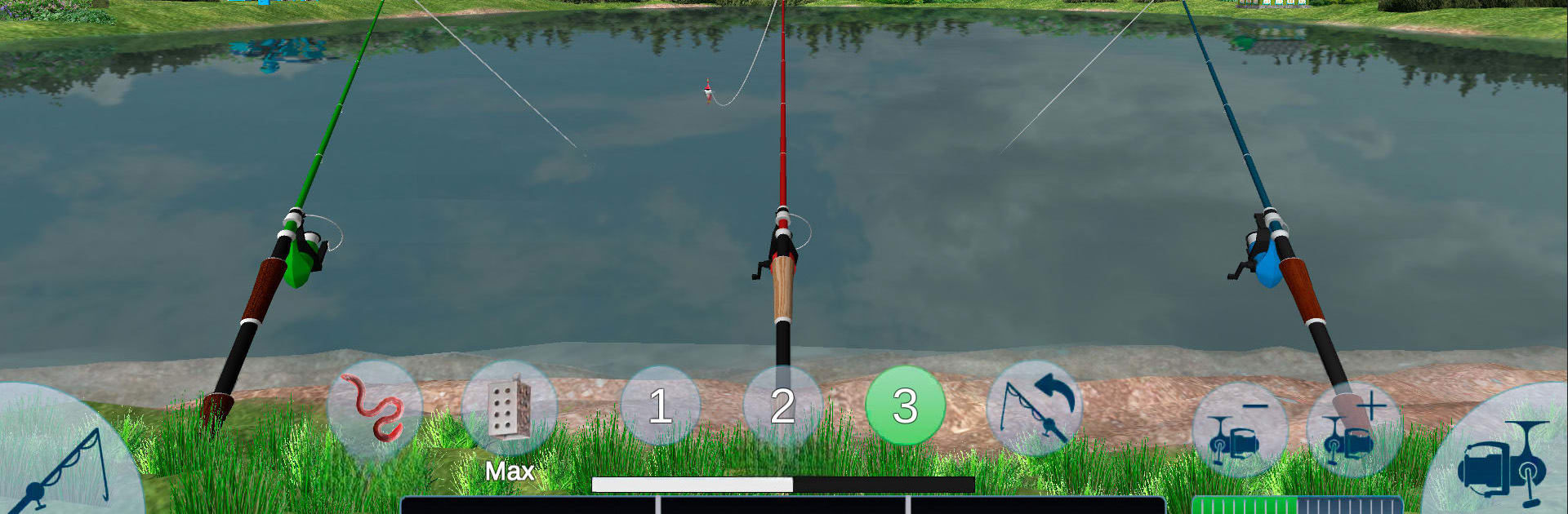Select fishing rod 3
The image size is (1568, 514).
(905, 405)
